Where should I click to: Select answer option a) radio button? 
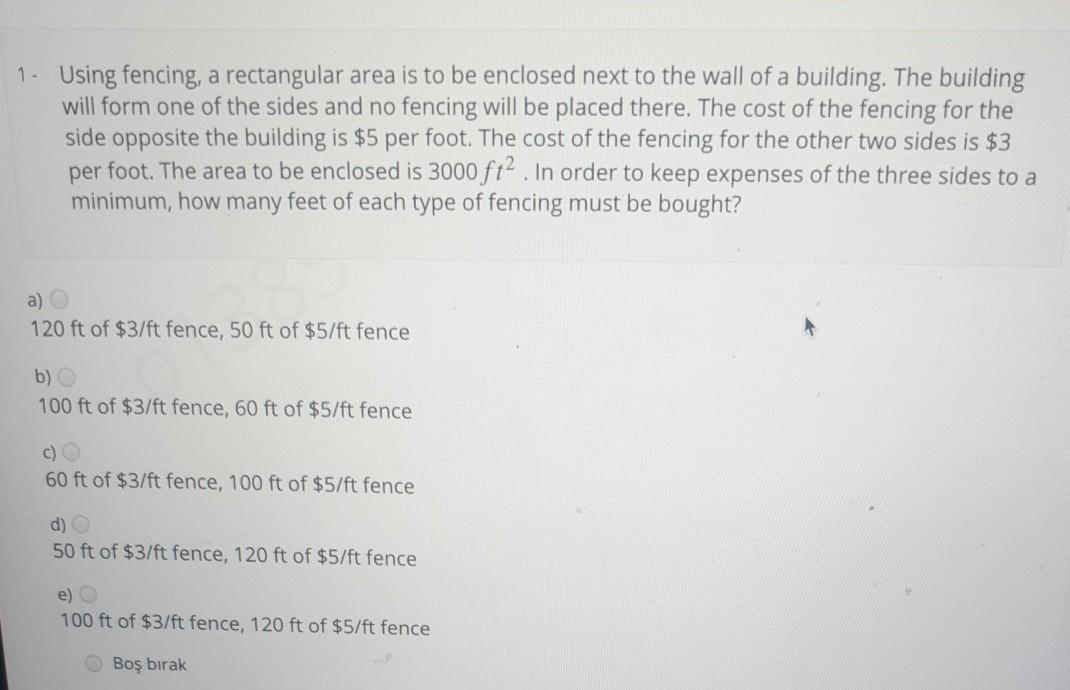point(61,299)
